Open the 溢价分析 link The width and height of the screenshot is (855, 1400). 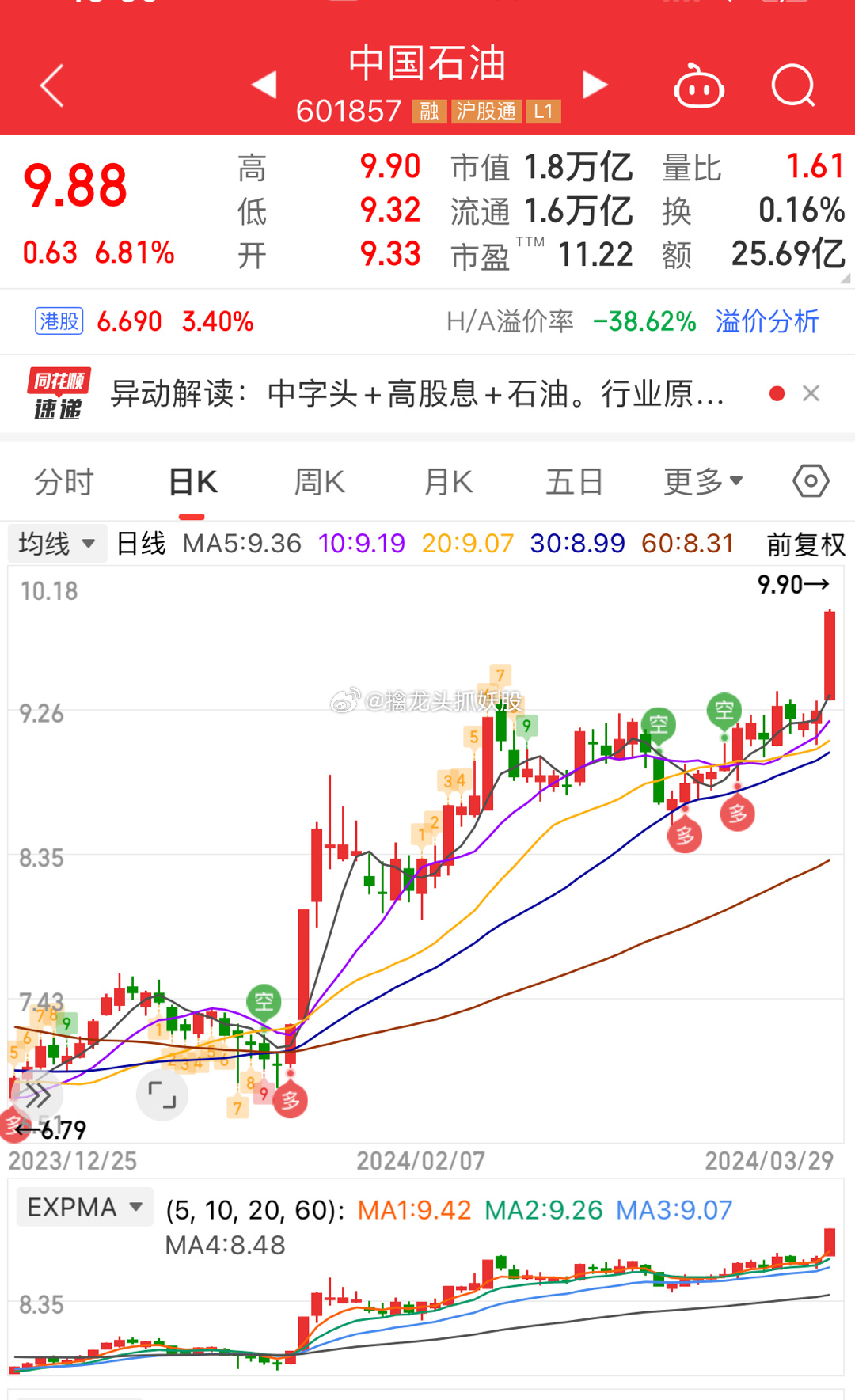coord(766,321)
